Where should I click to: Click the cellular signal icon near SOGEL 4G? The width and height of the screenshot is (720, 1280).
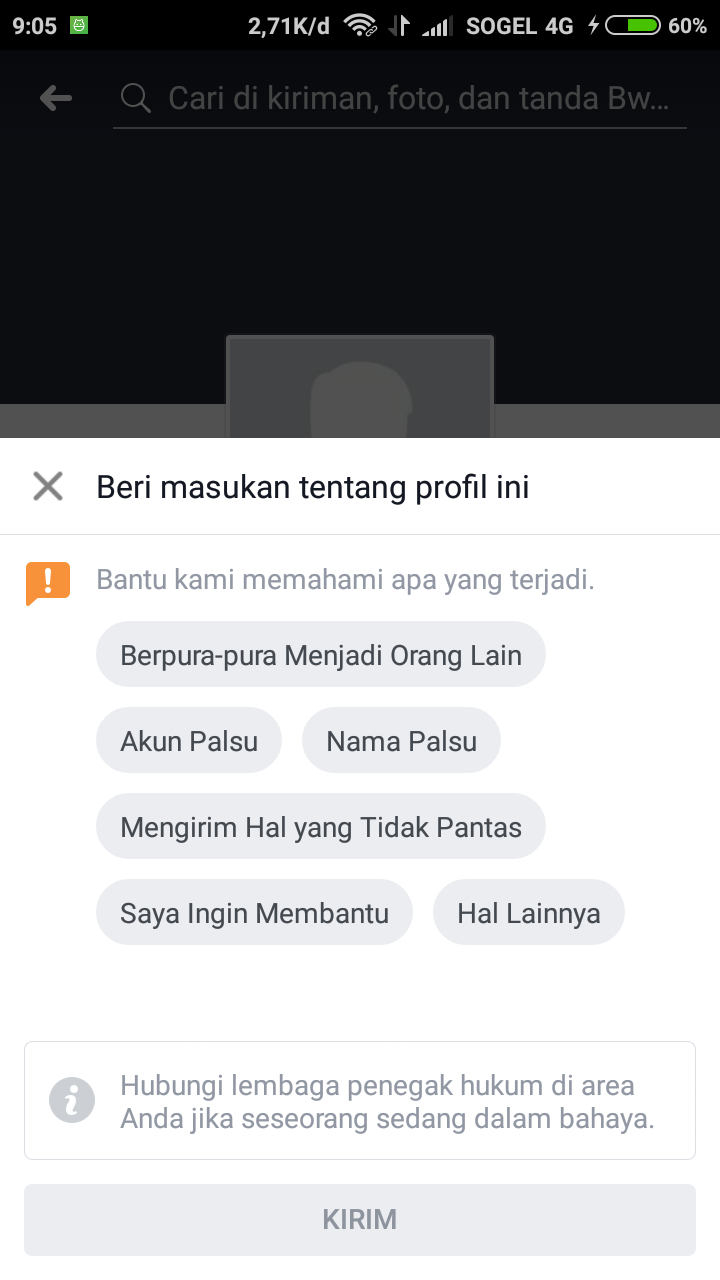click(x=437, y=25)
